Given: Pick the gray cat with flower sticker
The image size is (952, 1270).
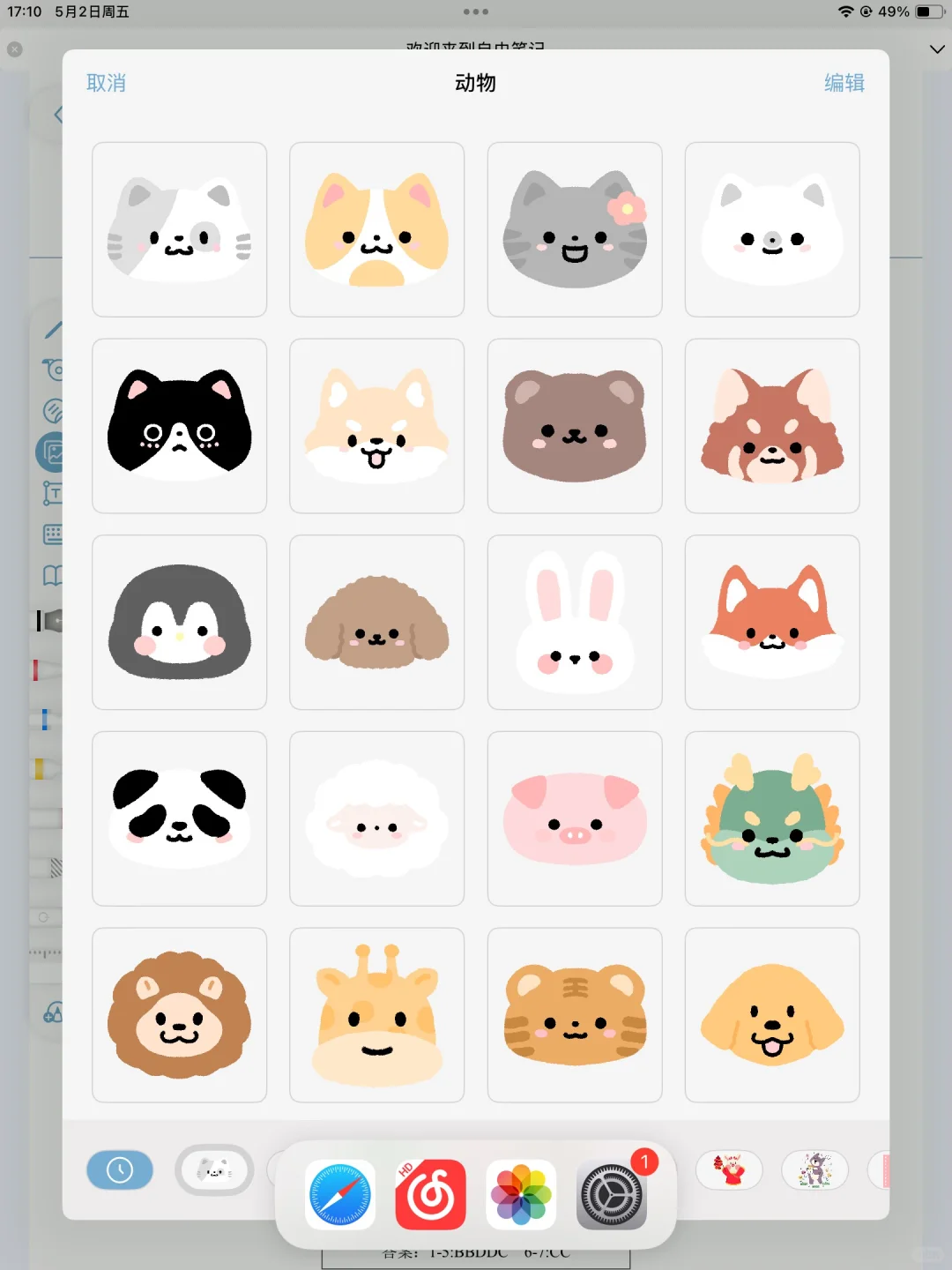Looking at the screenshot, I should 574,229.
